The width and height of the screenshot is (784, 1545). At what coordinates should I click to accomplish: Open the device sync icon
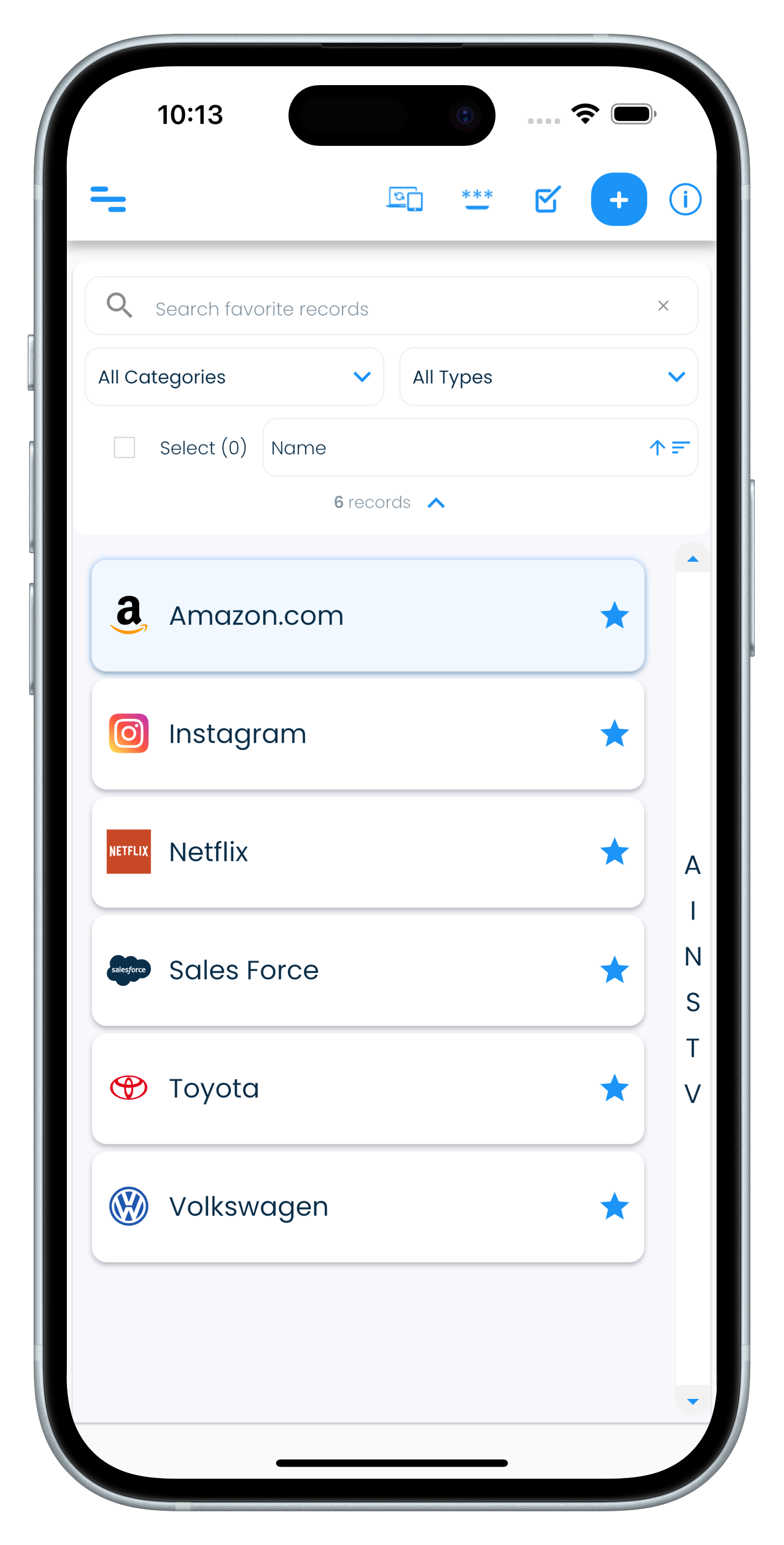coord(404,199)
